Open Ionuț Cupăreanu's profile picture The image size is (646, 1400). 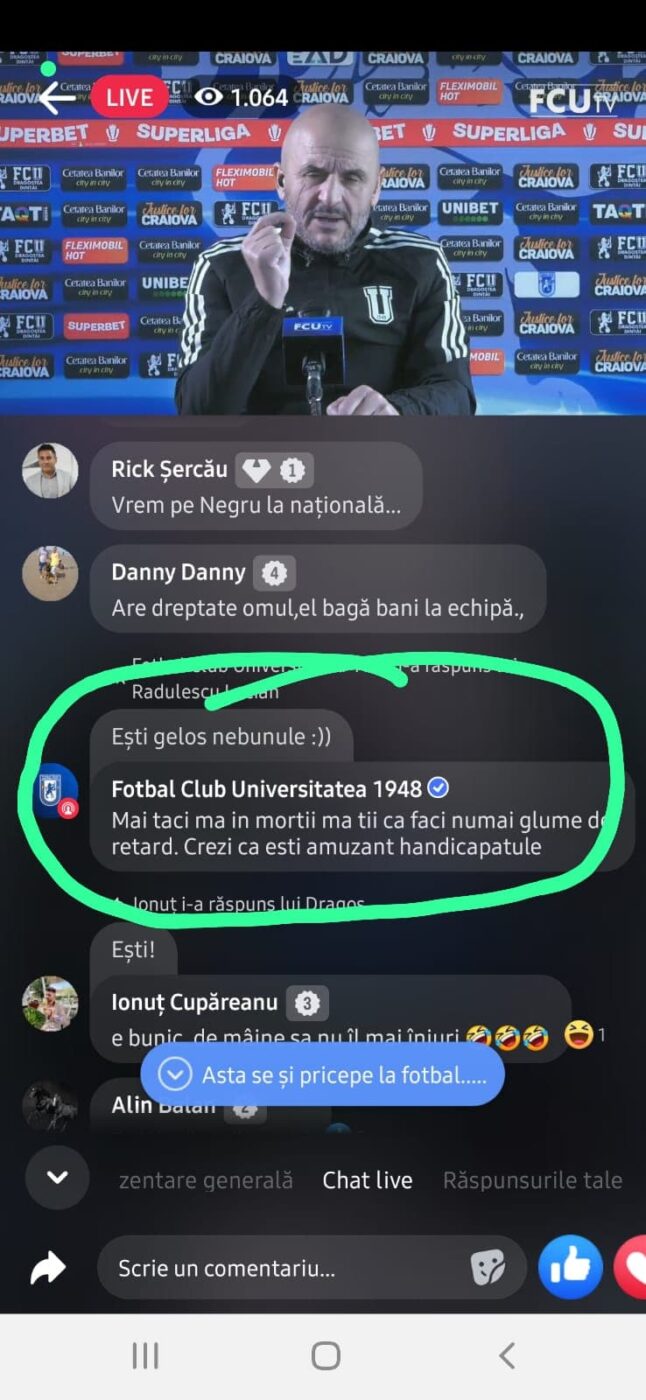[x=50, y=1003]
